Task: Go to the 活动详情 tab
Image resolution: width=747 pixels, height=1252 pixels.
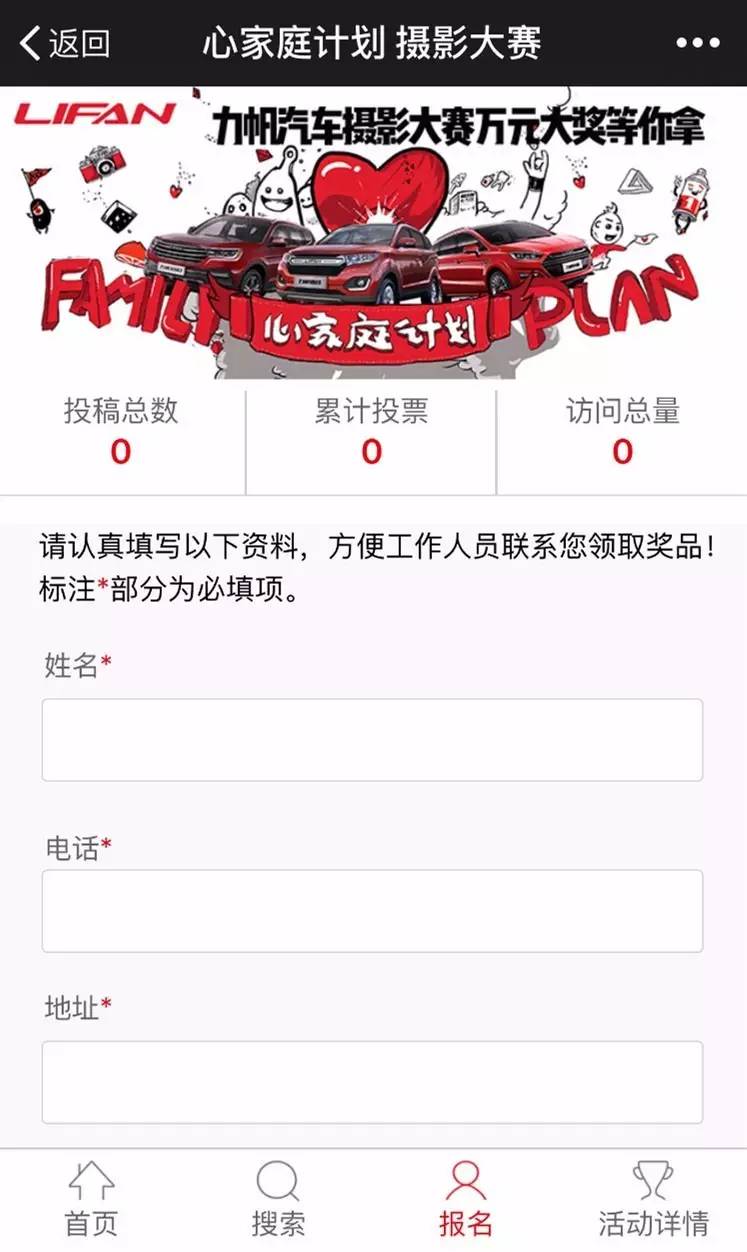Action: [x=653, y=1200]
